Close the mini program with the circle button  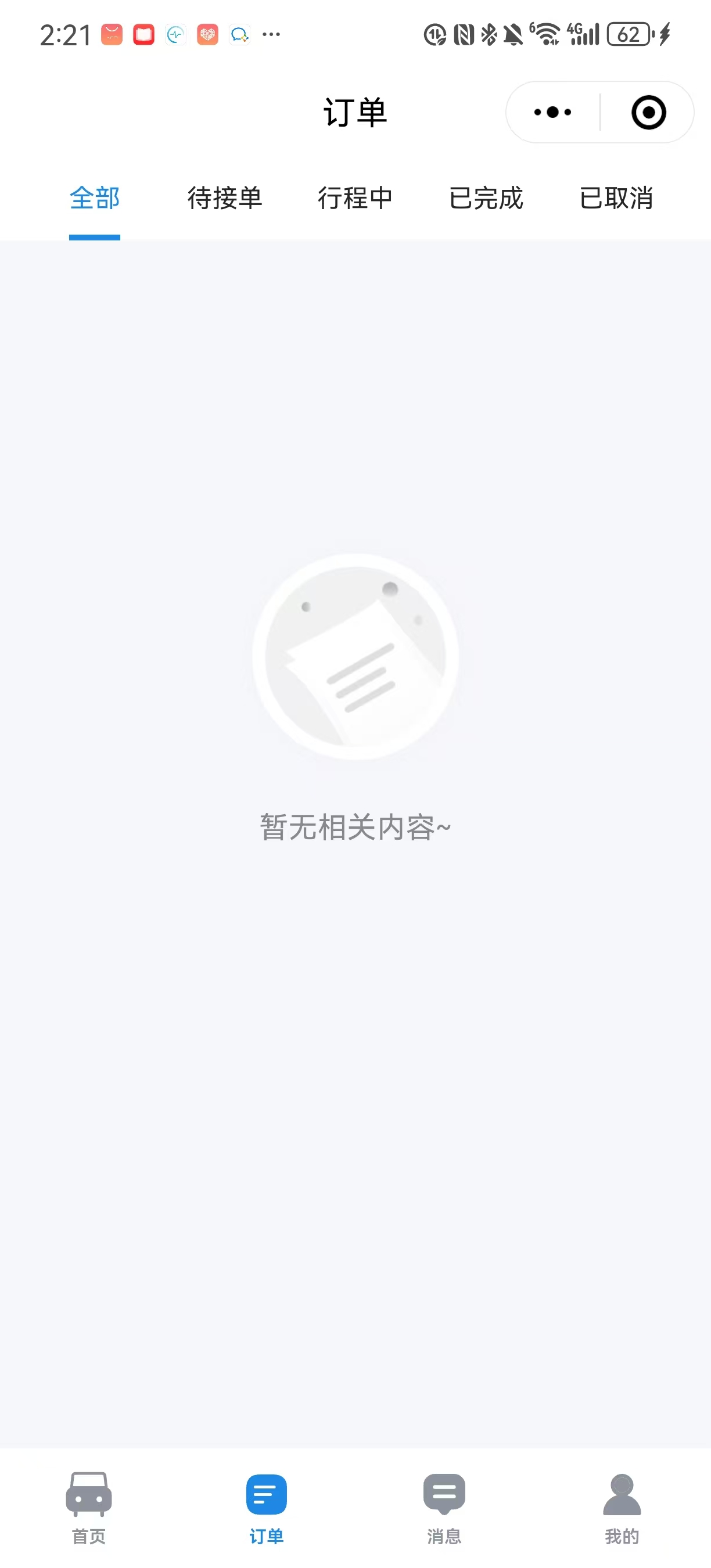coord(648,113)
